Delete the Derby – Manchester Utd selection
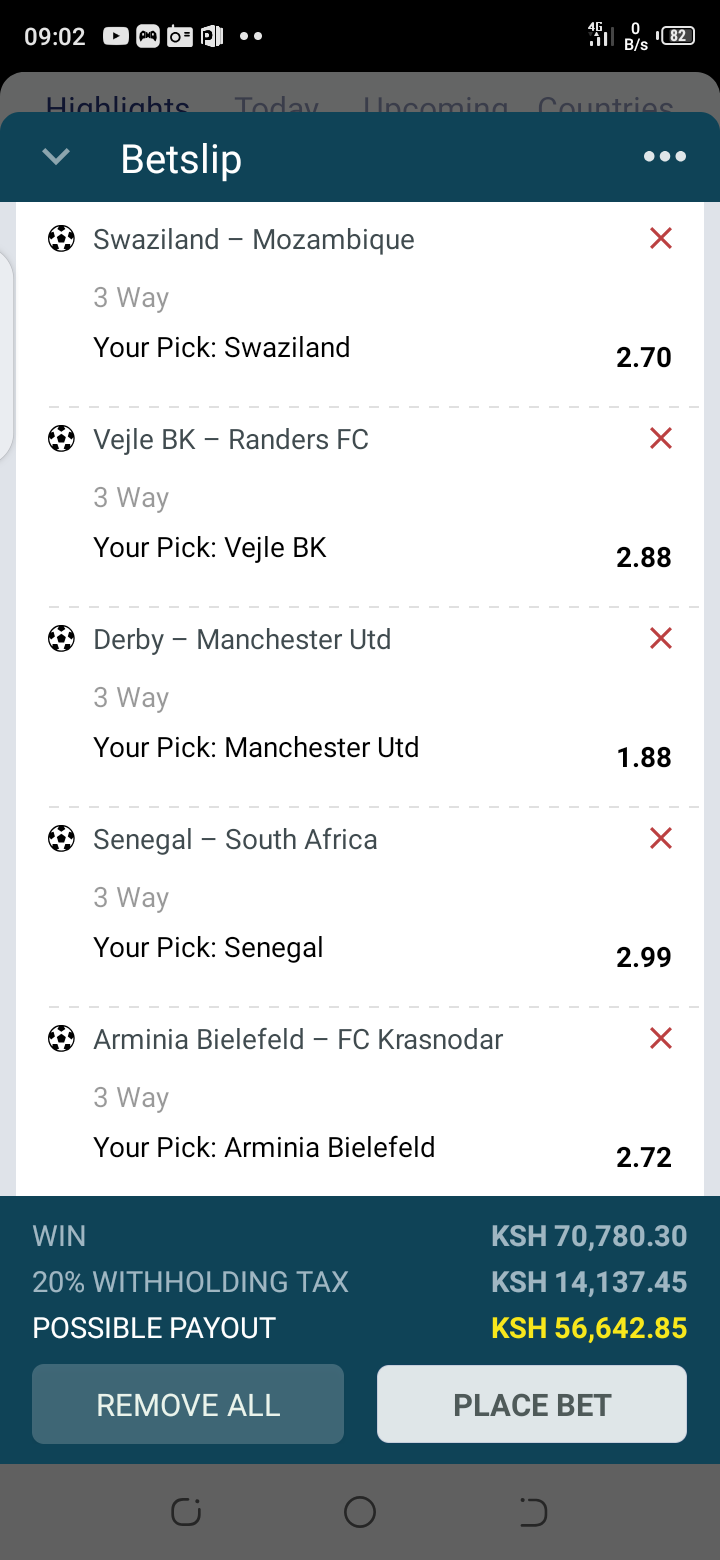720x1560 pixels. tap(661, 638)
